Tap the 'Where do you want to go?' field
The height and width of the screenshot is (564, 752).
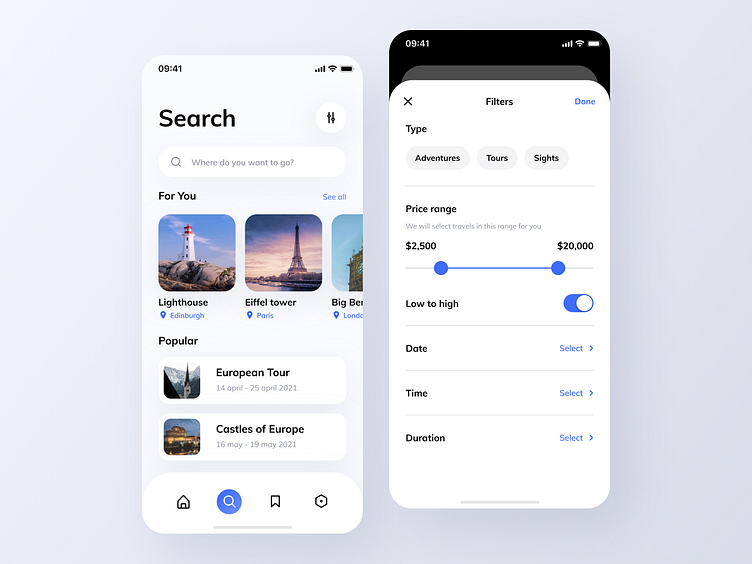[252, 162]
